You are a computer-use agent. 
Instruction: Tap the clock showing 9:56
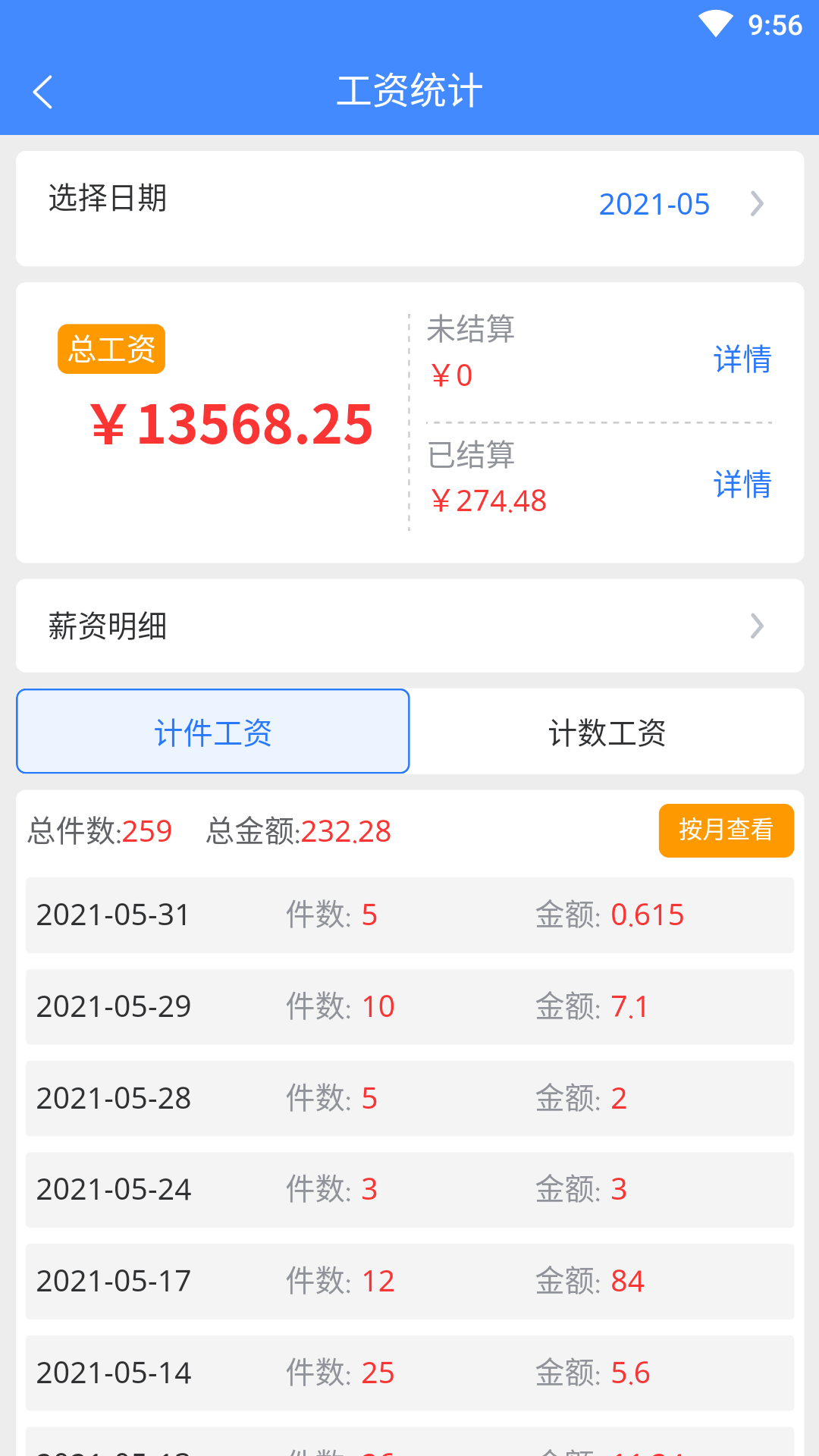pyautogui.click(x=775, y=24)
